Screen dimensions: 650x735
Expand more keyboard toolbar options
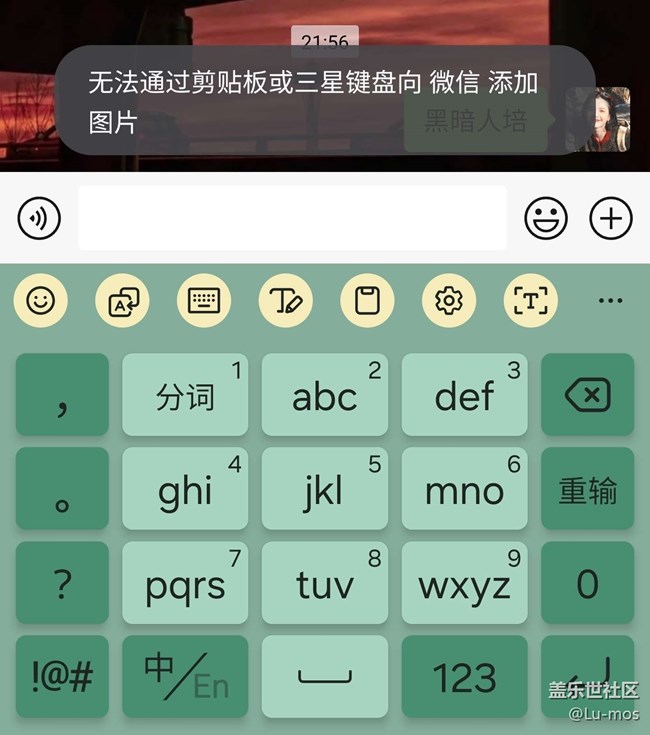coord(610,300)
